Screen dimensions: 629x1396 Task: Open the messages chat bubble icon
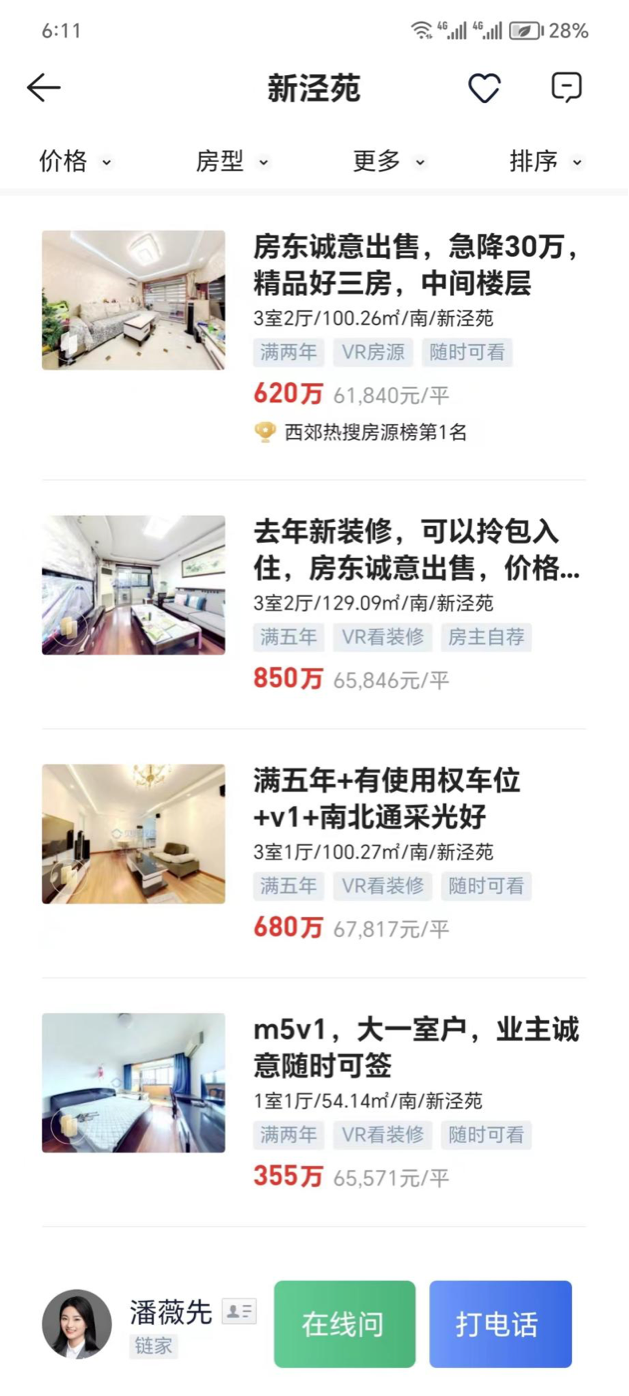coord(567,88)
